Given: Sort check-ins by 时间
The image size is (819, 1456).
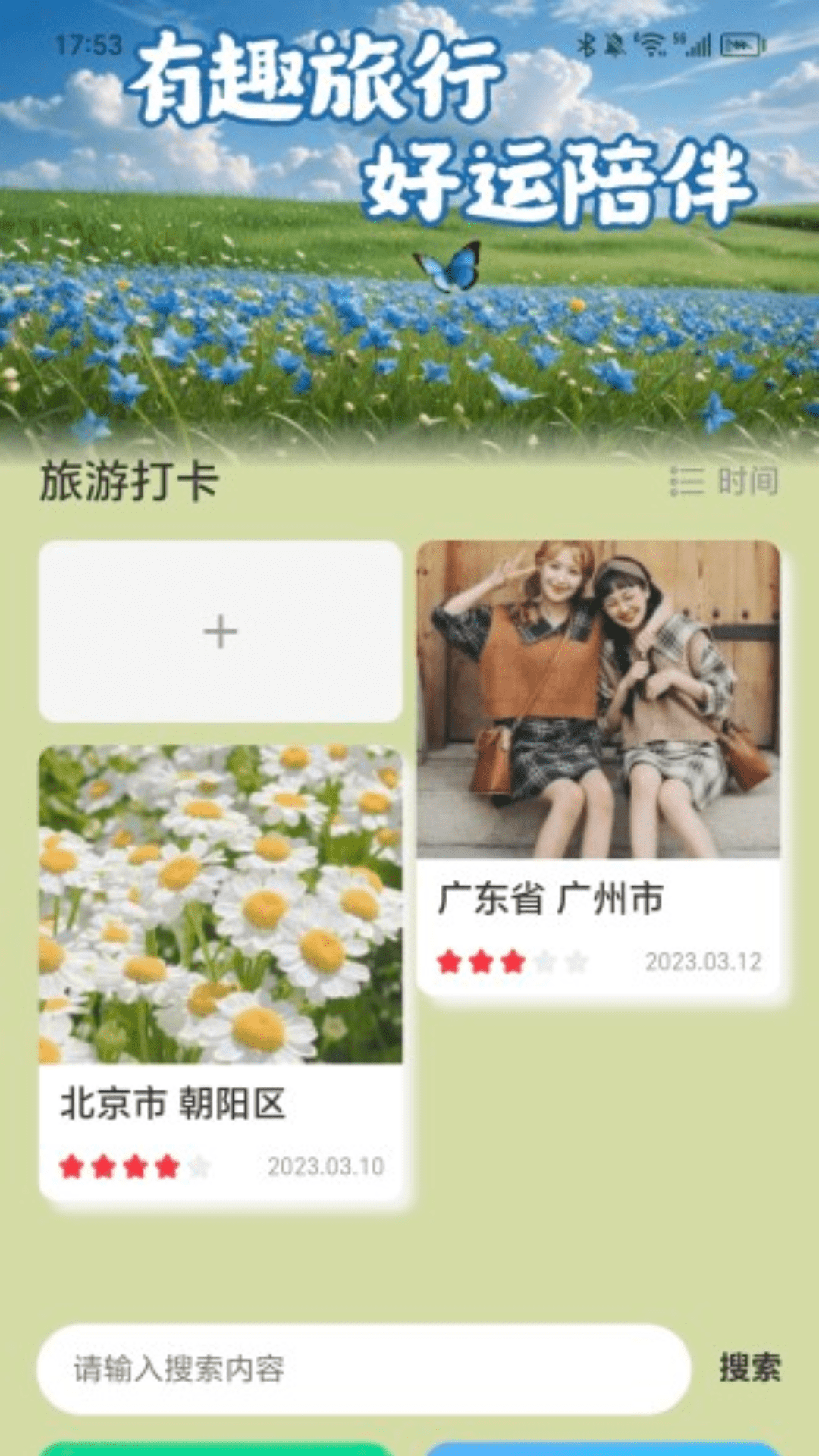Looking at the screenshot, I should click(x=725, y=482).
